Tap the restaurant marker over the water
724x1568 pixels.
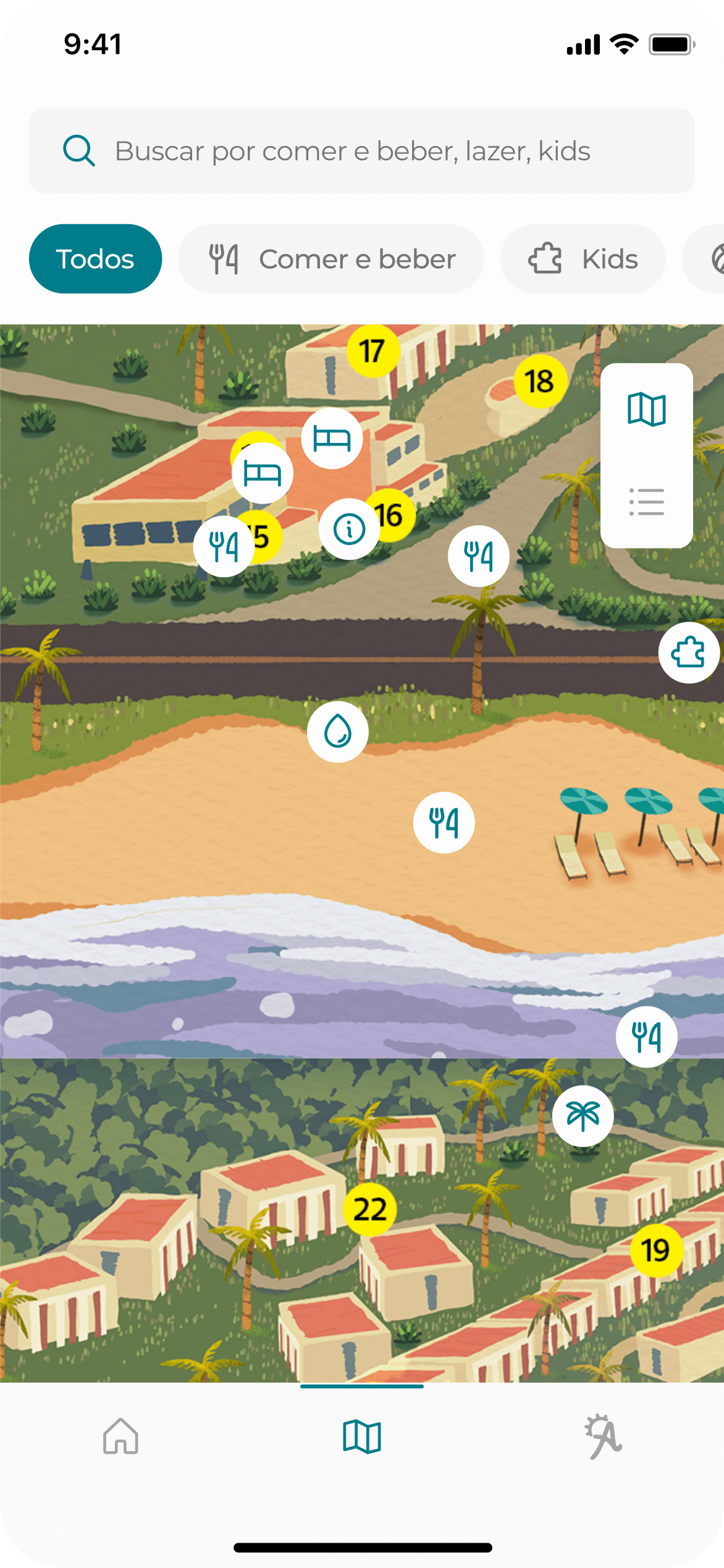[647, 1037]
